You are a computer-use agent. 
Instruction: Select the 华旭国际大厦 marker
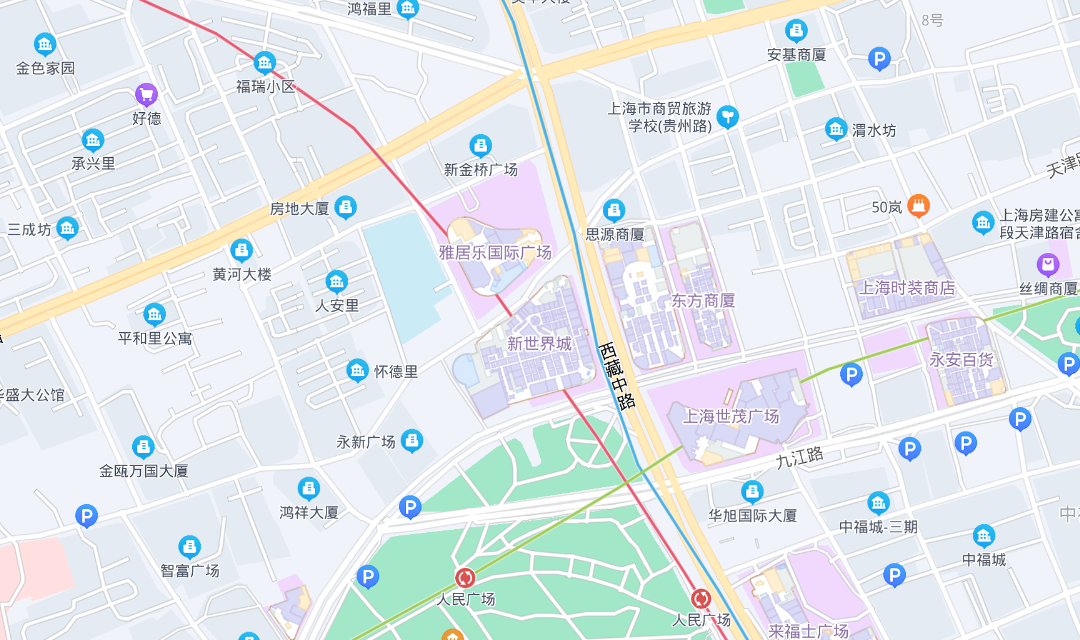[752, 492]
